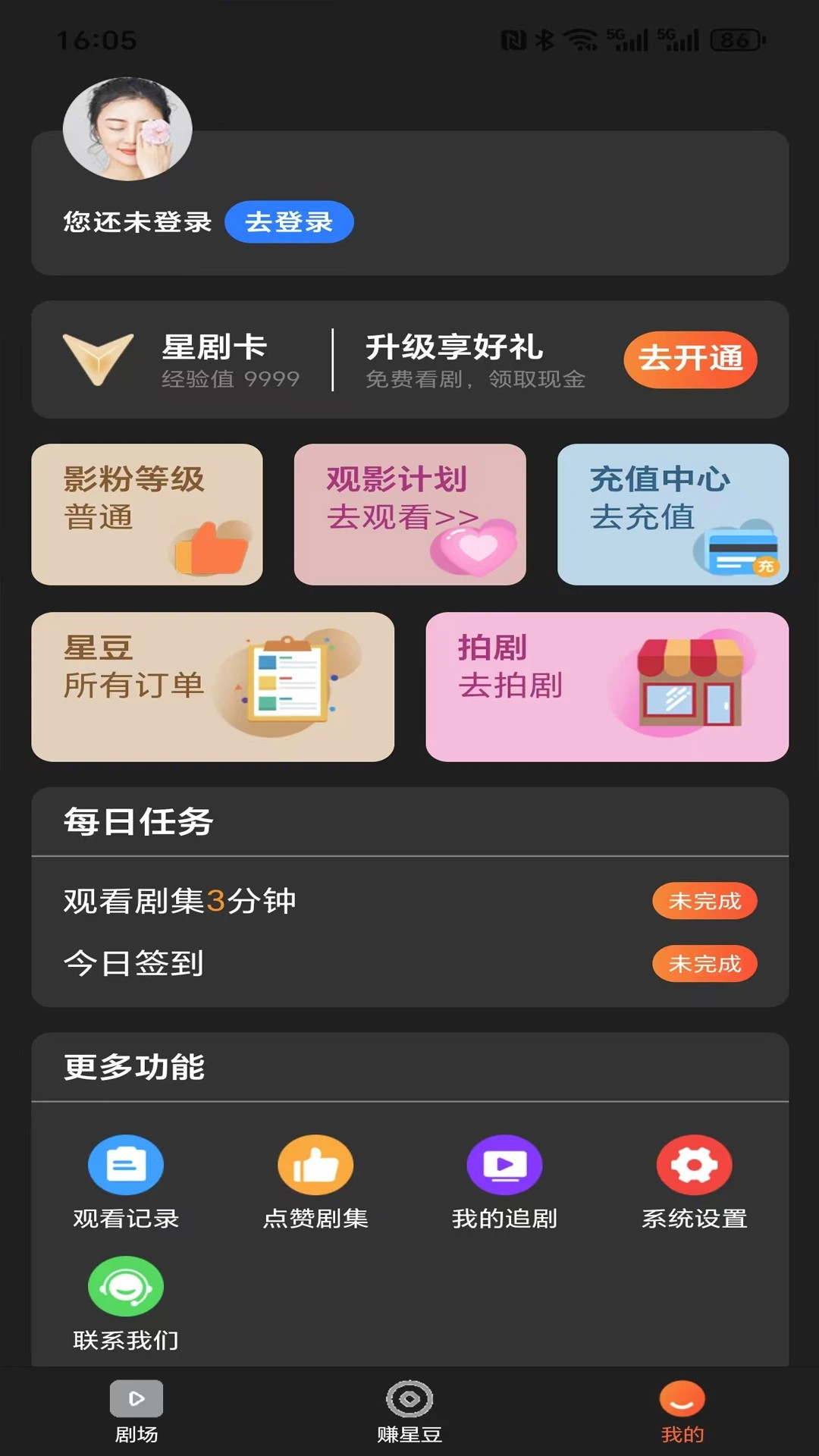Tap 去登录 to log in
This screenshot has width=819, height=1456.
pyautogui.click(x=289, y=221)
